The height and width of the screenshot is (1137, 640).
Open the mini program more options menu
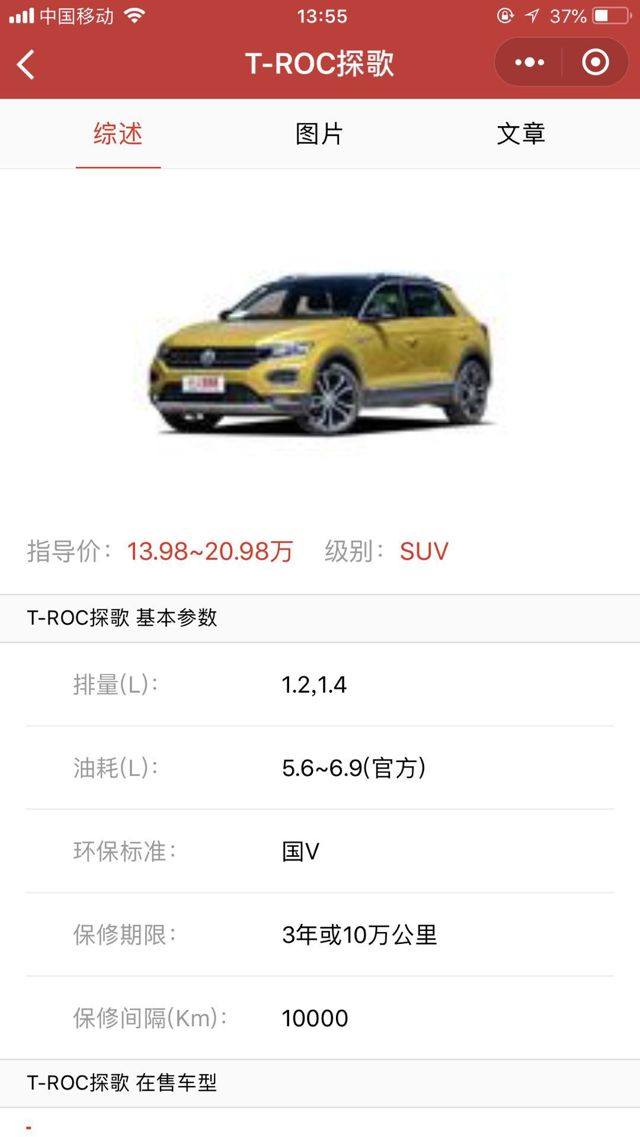(529, 63)
